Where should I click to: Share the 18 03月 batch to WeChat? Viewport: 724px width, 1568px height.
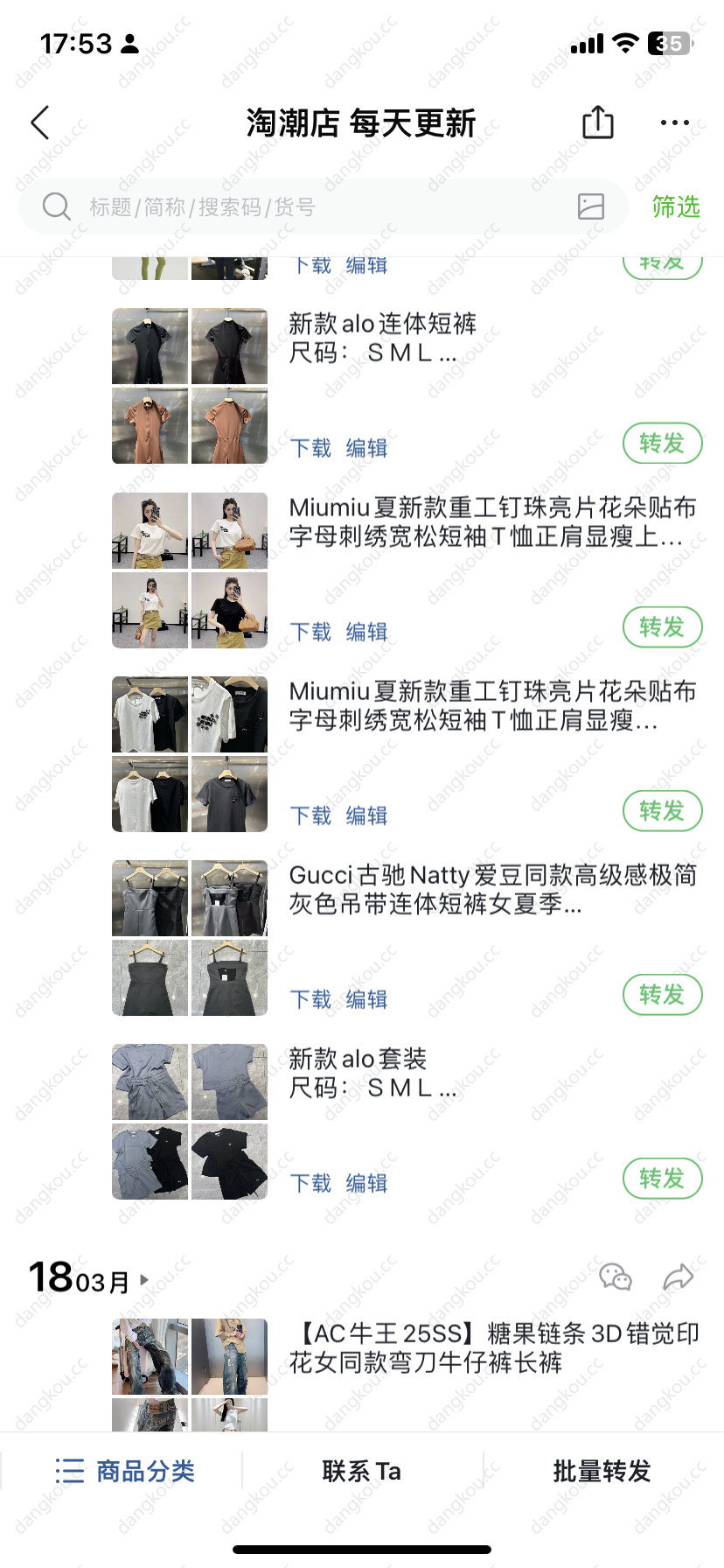(x=616, y=1277)
